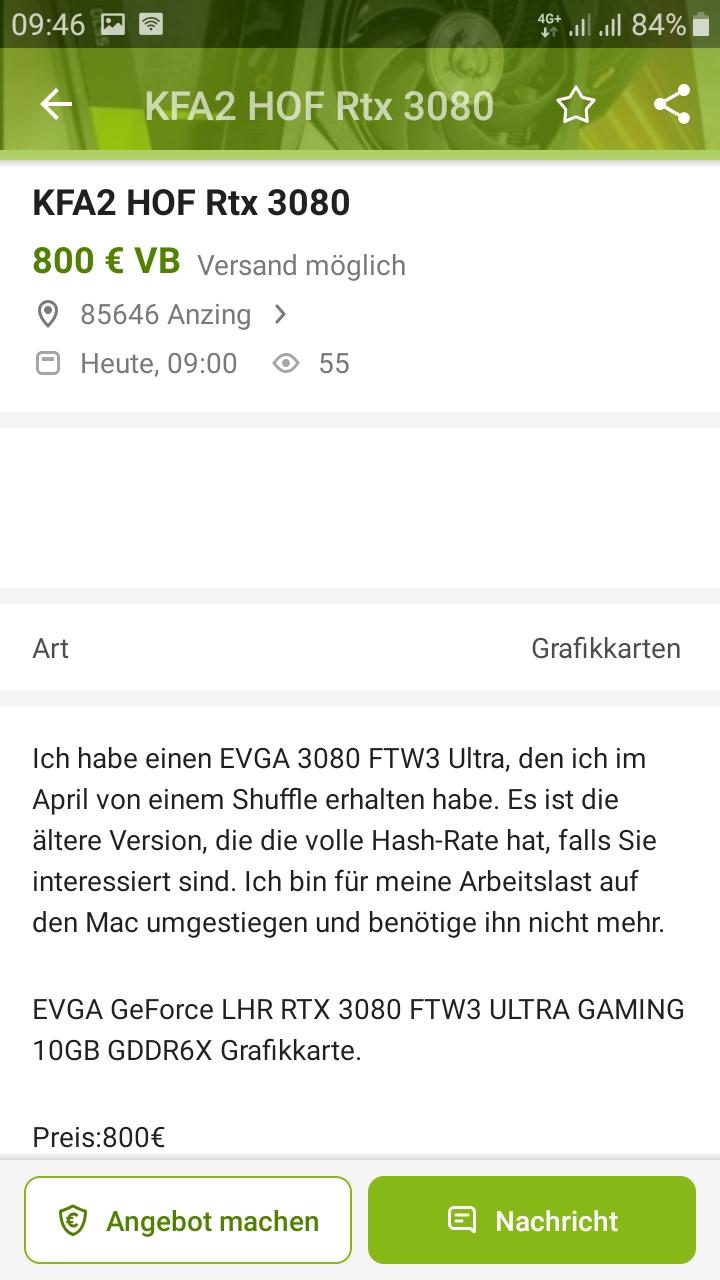Send a Nachricht to the seller

(532, 1220)
